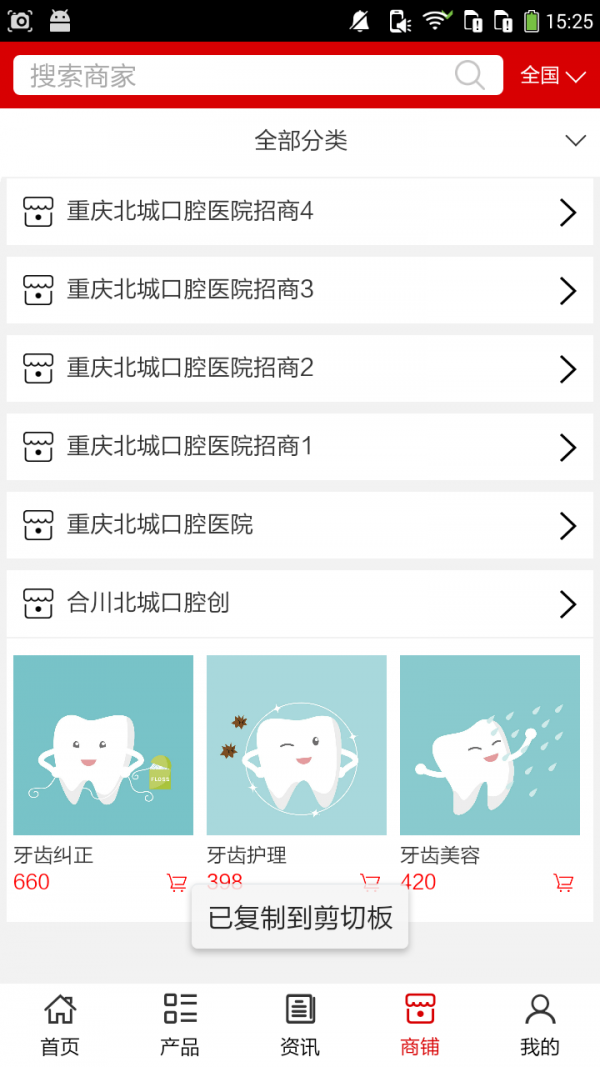This screenshot has width=600, height=1067.
Task: Open the 我的 profile tab
Action: (540, 1024)
